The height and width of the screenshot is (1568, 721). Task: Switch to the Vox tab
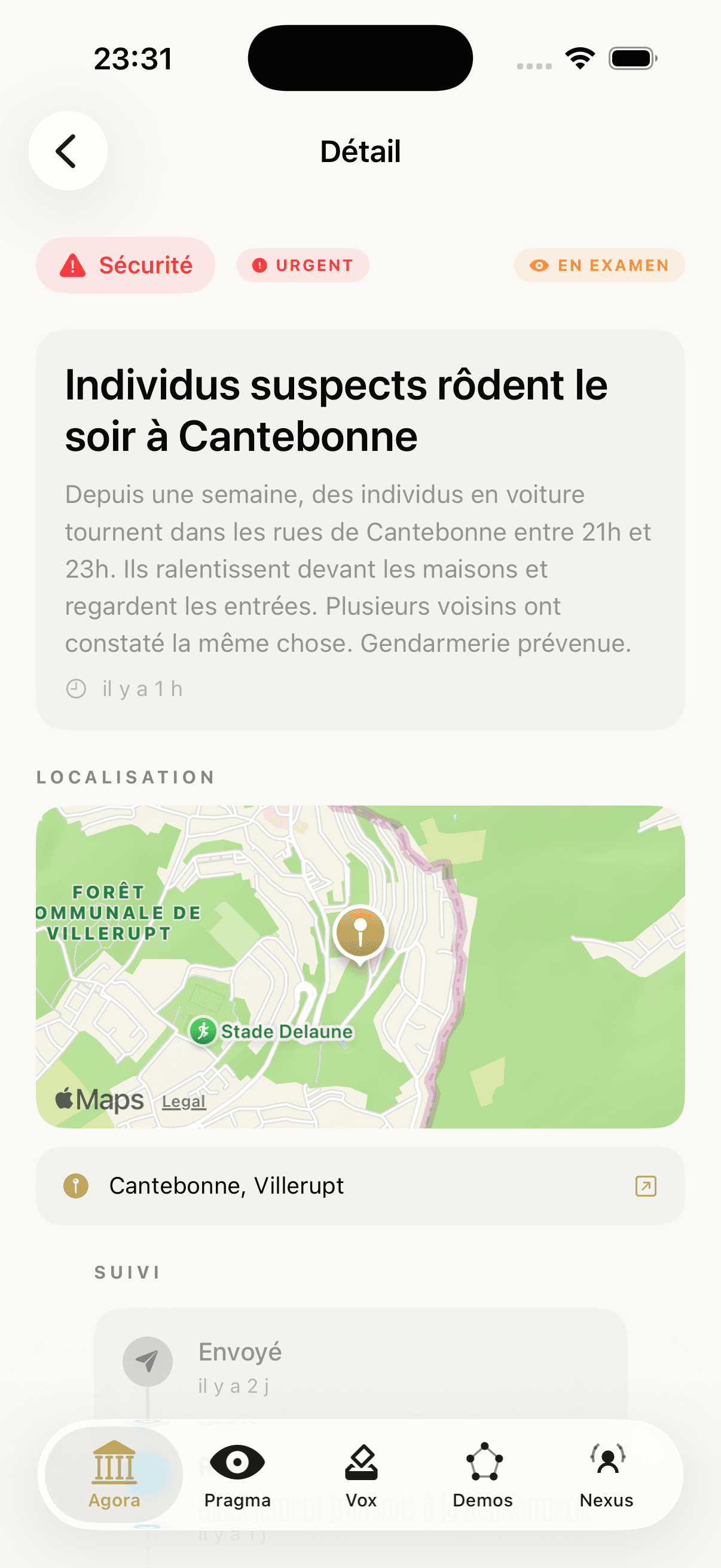pos(361,1474)
